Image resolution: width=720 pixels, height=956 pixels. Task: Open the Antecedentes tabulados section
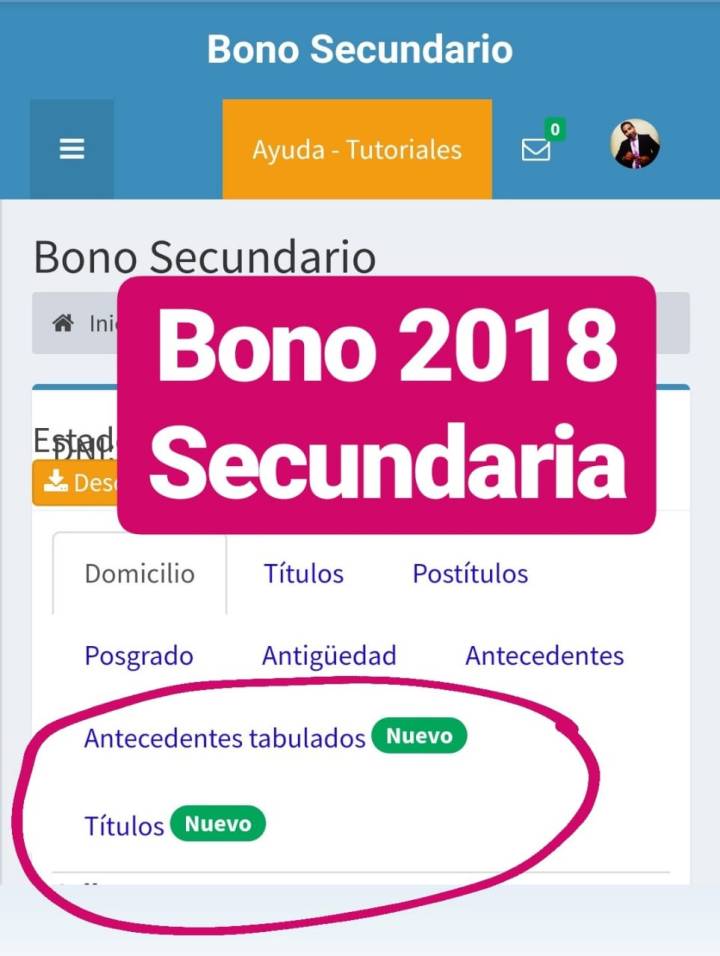pos(225,738)
